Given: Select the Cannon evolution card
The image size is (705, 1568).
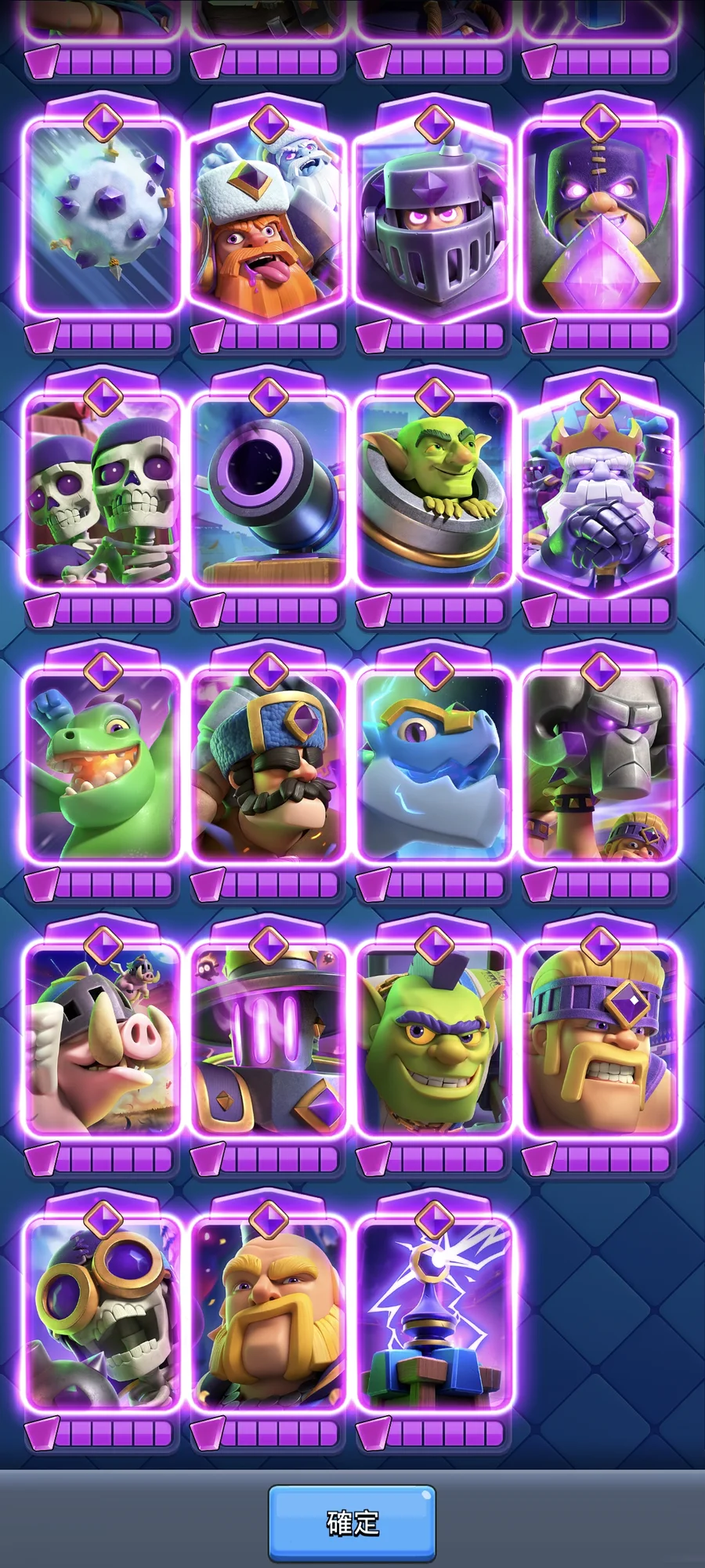Looking at the screenshot, I should coord(269,490).
